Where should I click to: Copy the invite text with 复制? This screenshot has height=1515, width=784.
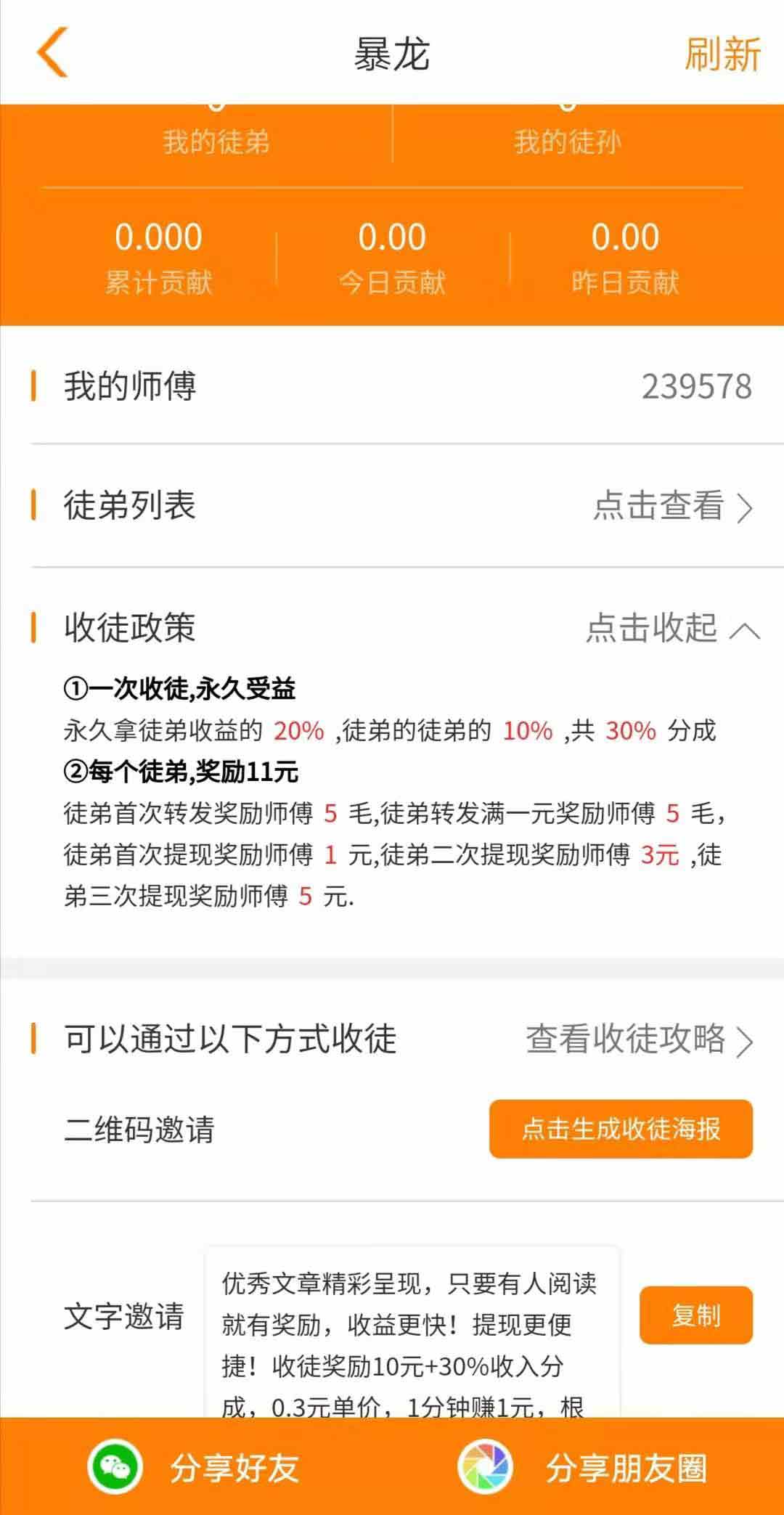point(695,1315)
